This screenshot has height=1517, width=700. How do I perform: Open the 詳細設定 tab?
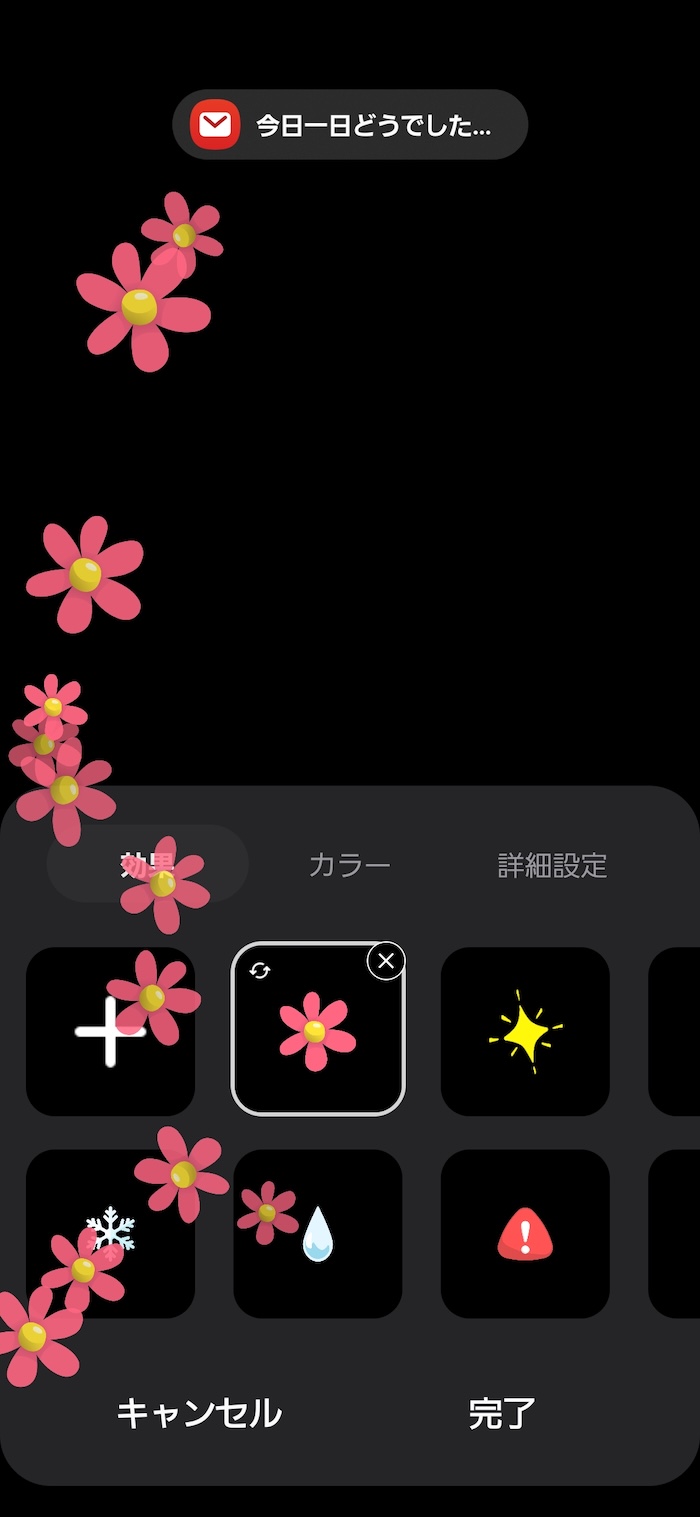click(x=552, y=865)
